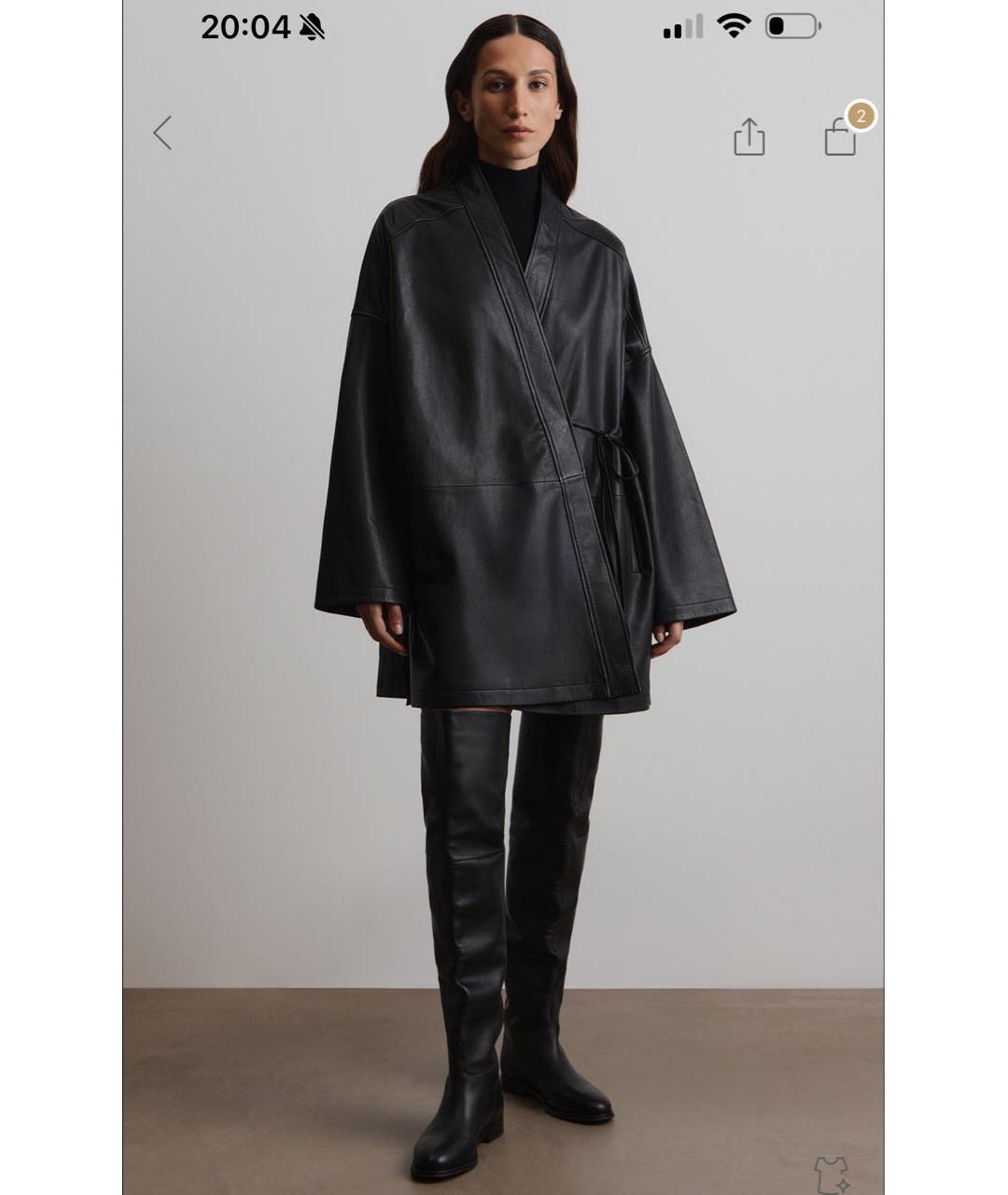The width and height of the screenshot is (1008, 1195).
Task: Go back using the left arrow
Action: 163,133
